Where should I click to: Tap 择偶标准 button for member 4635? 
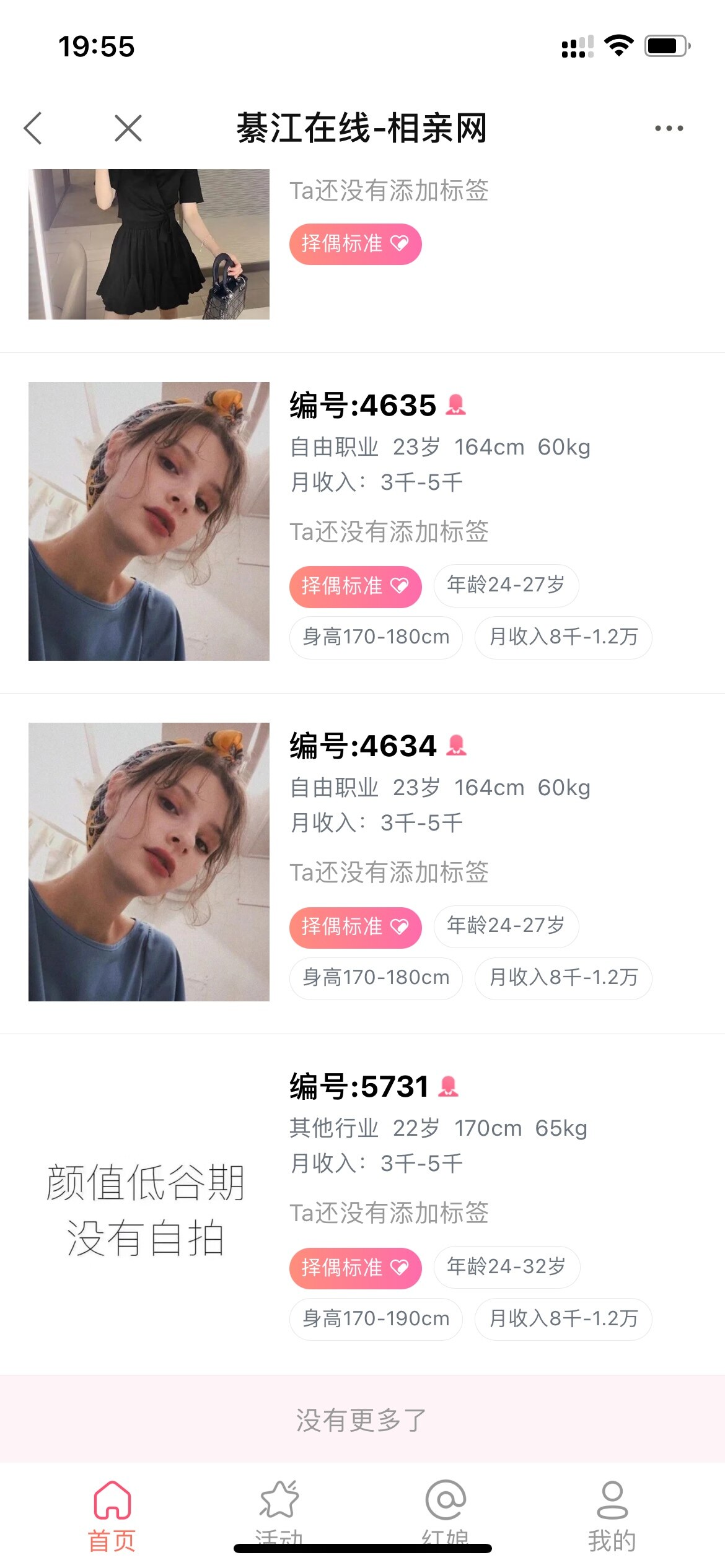pyautogui.click(x=355, y=586)
